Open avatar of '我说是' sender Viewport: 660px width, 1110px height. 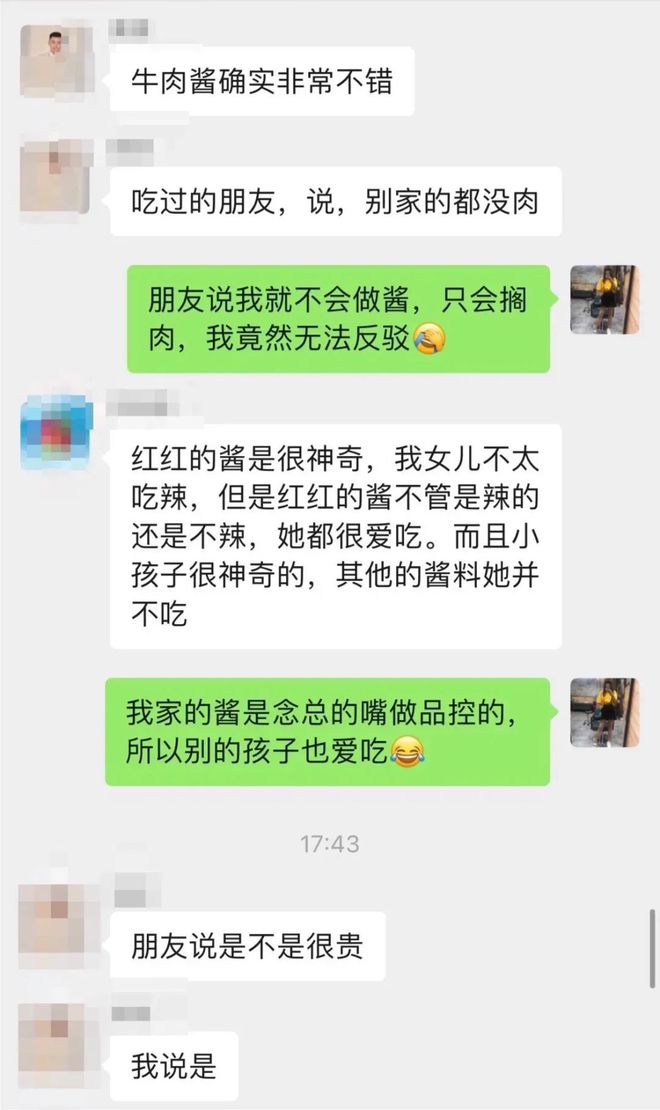tap(56, 1039)
